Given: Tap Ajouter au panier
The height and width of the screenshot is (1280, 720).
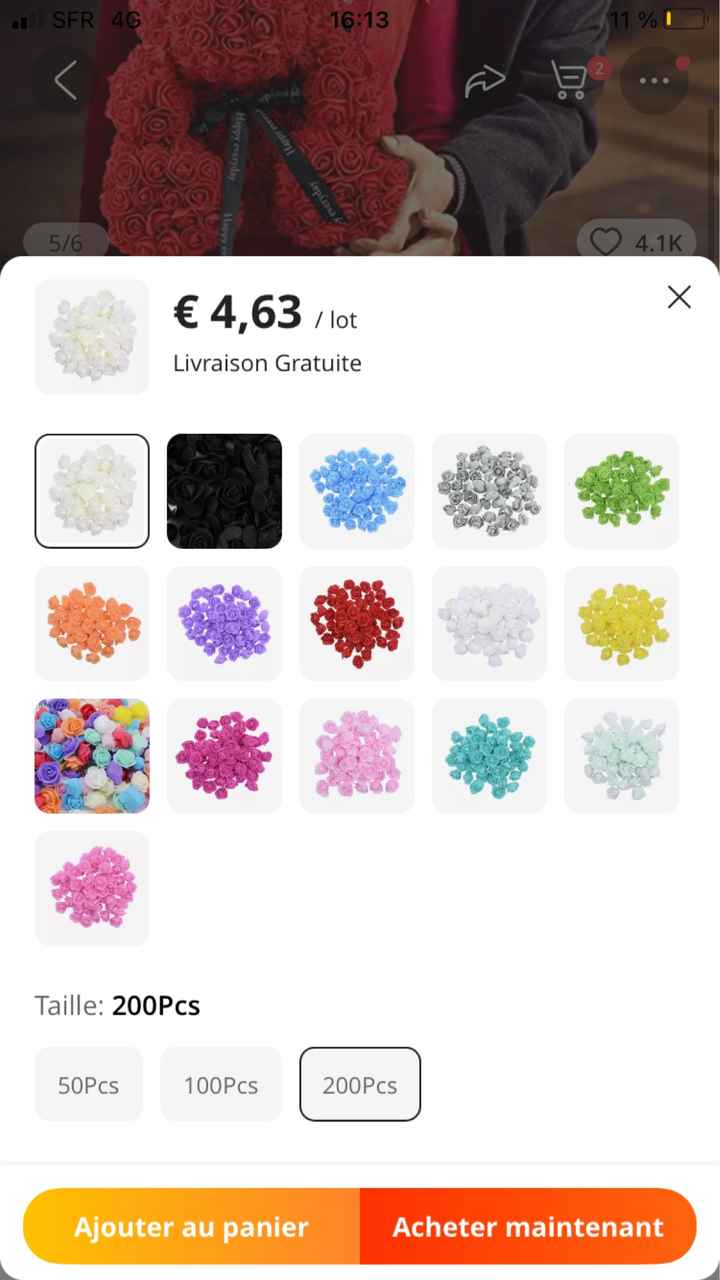Looking at the screenshot, I should [192, 1227].
